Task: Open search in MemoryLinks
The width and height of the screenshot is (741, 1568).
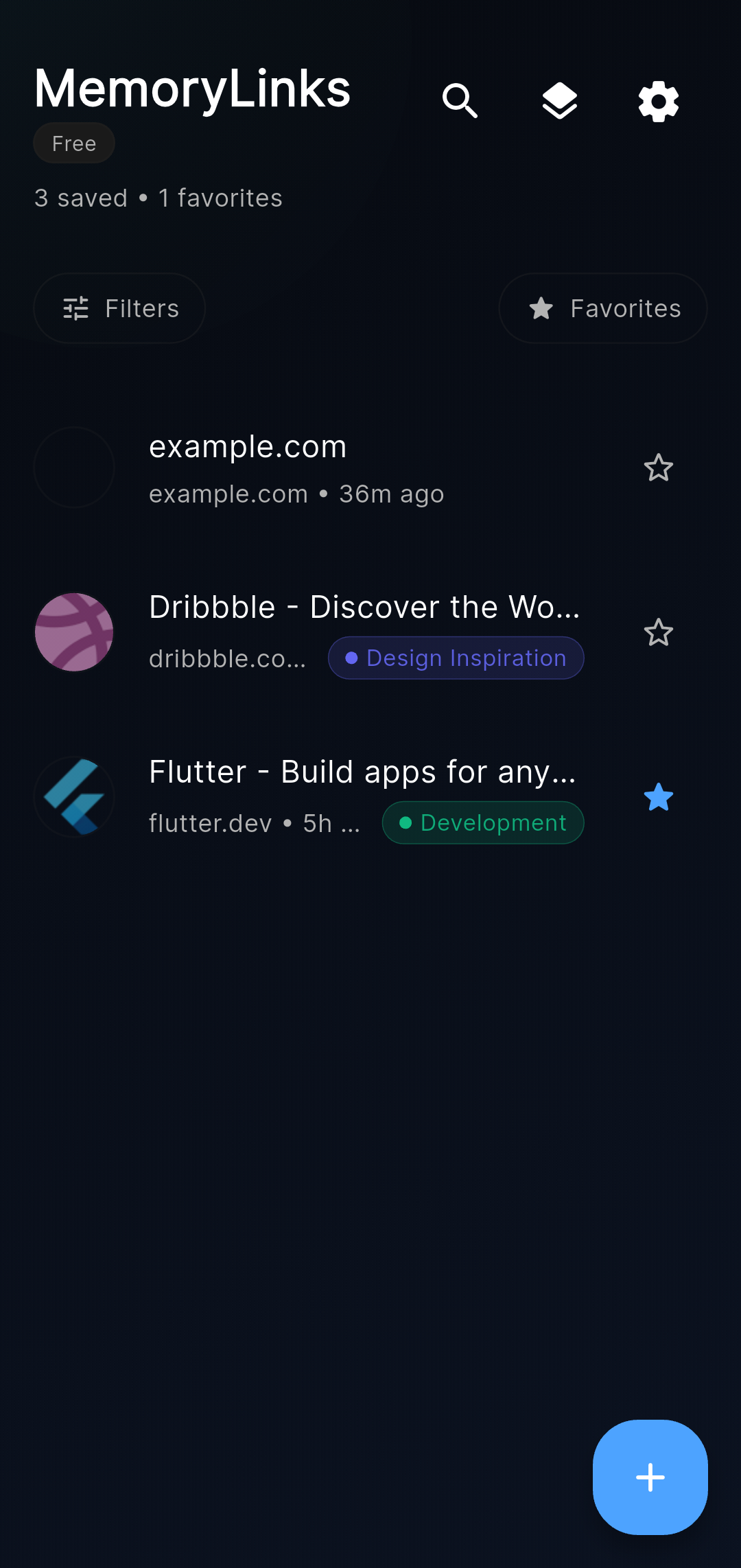Action: tap(459, 100)
